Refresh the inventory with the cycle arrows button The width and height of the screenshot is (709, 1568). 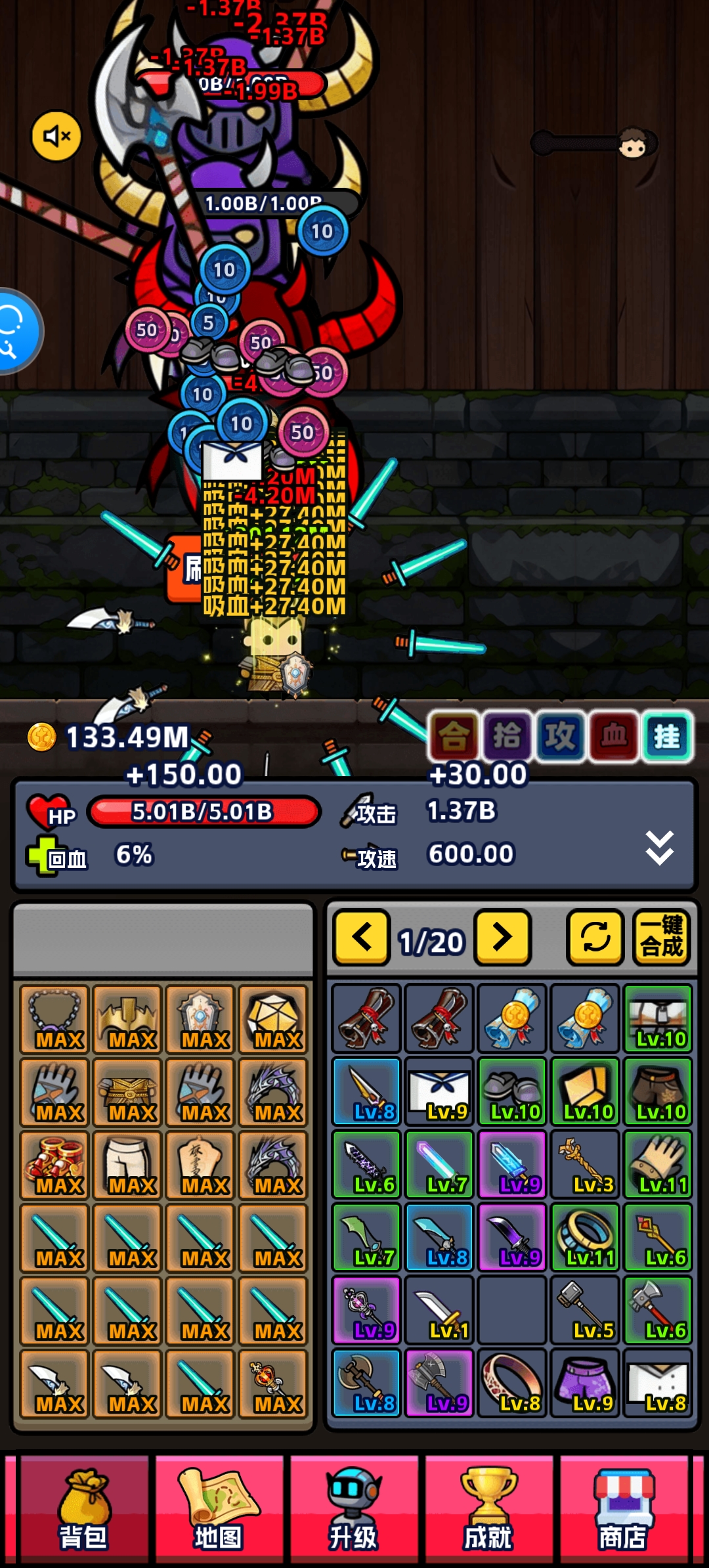point(595,938)
